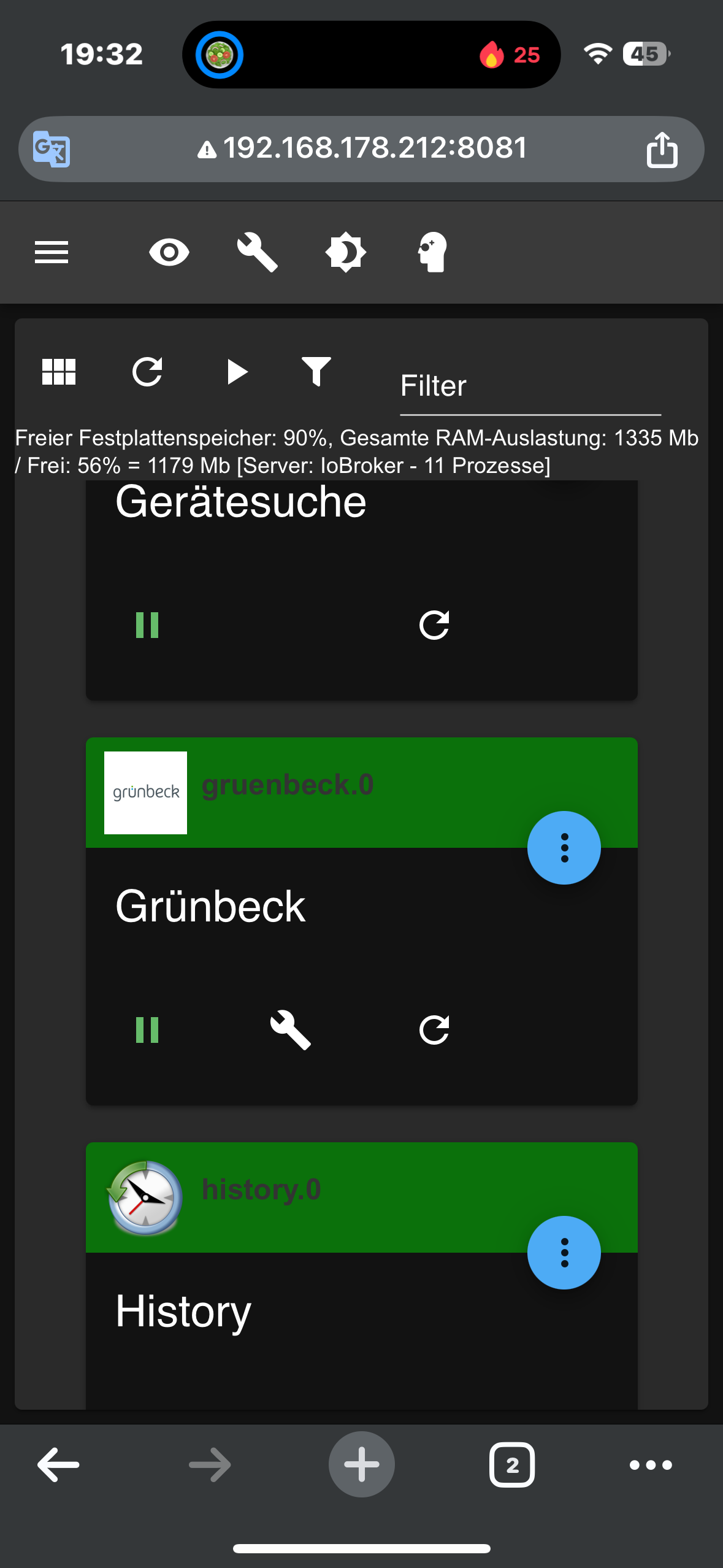This screenshot has width=723, height=1568.
Task: Share the current page
Action: pos(662,150)
